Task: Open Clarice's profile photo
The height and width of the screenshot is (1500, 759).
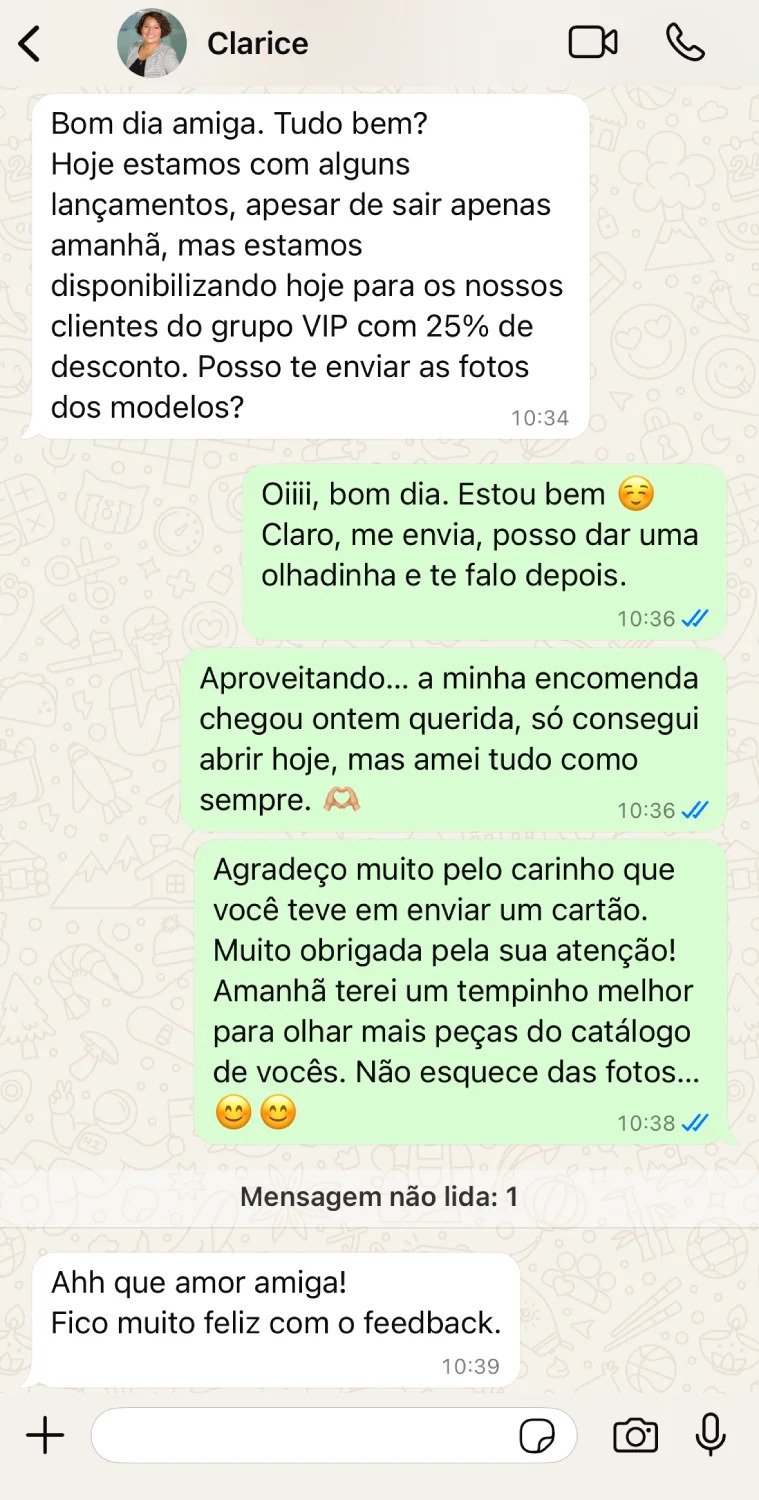Action: 151,44
